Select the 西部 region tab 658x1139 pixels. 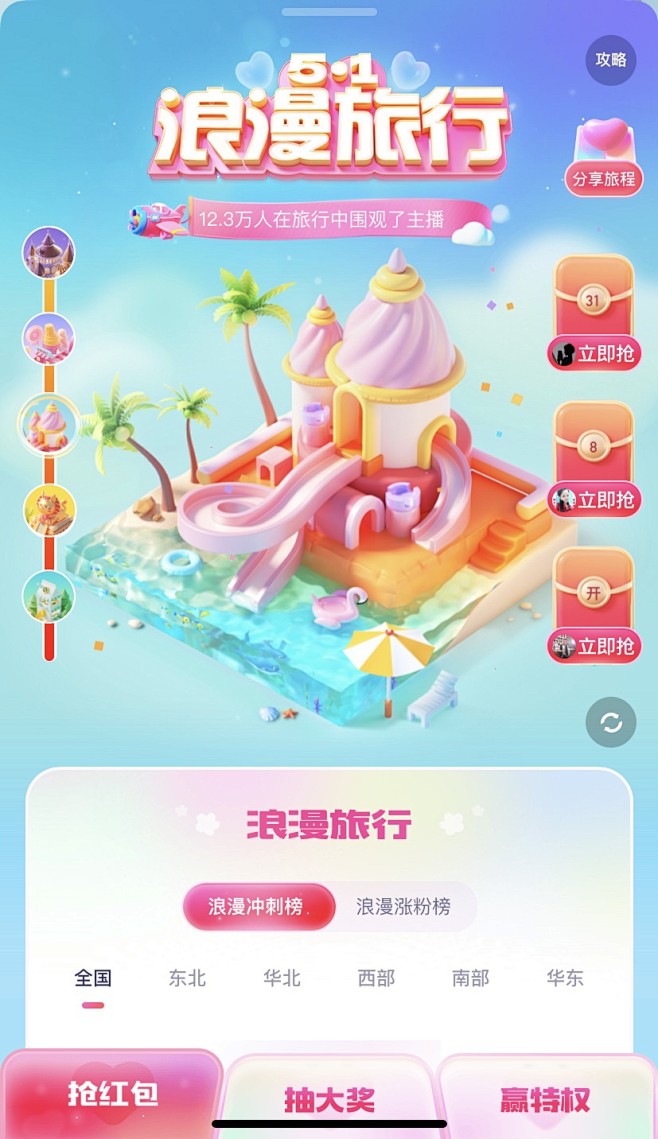pos(376,978)
